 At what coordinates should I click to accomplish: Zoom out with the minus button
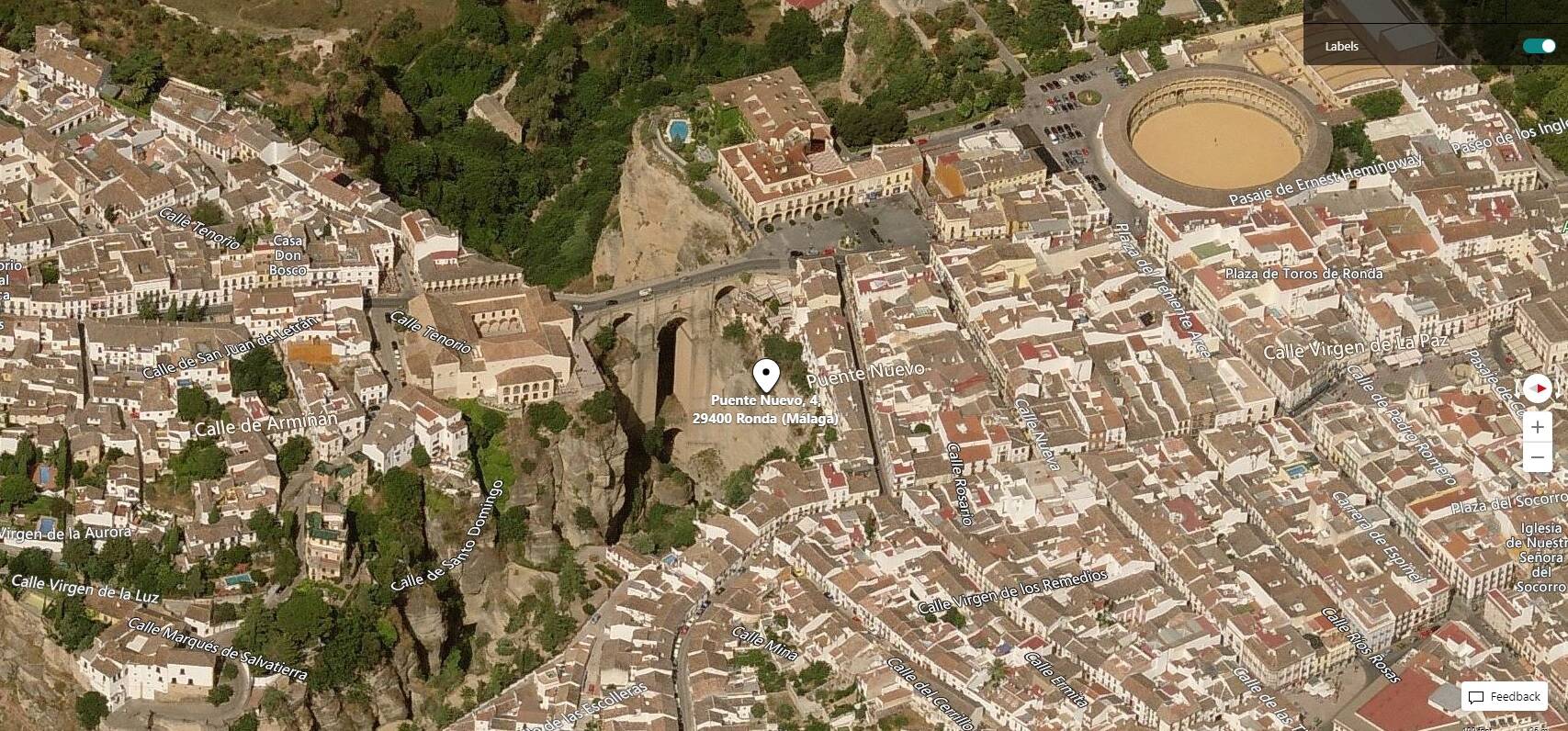1538,456
